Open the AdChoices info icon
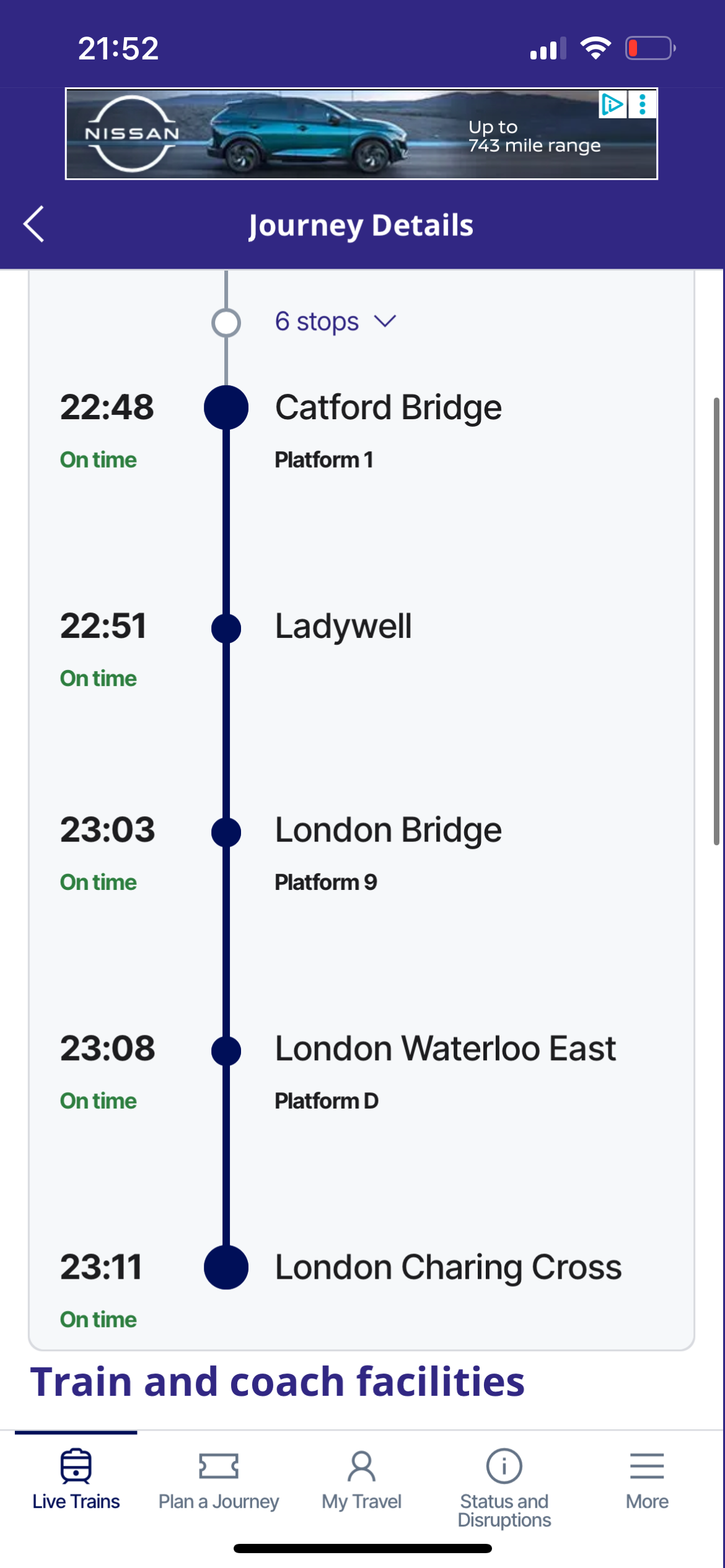Viewport: 725px width, 1568px height. [612, 104]
